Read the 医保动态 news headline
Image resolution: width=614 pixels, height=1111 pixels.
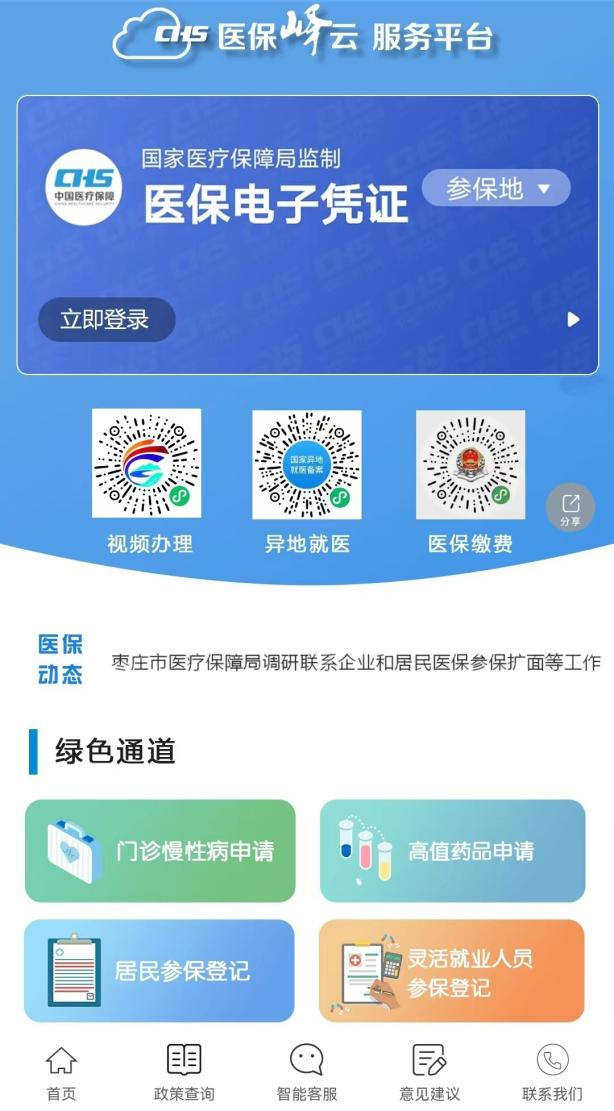pos(355,662)
